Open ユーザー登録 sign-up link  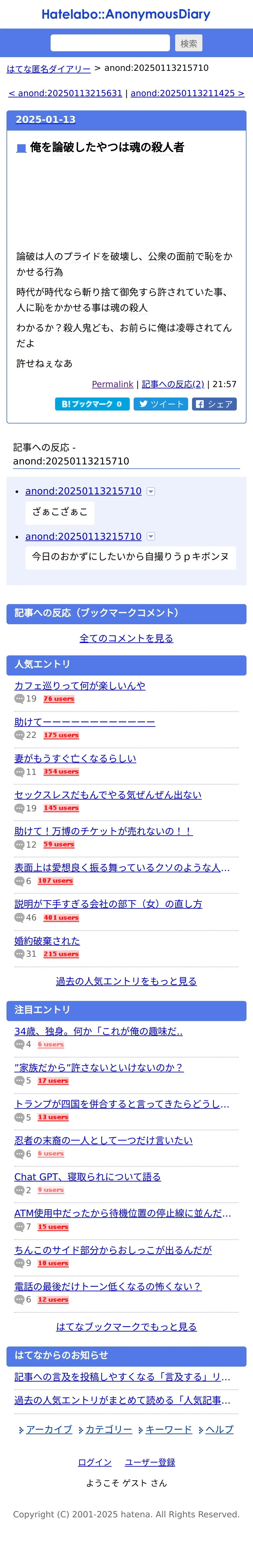150,1462
